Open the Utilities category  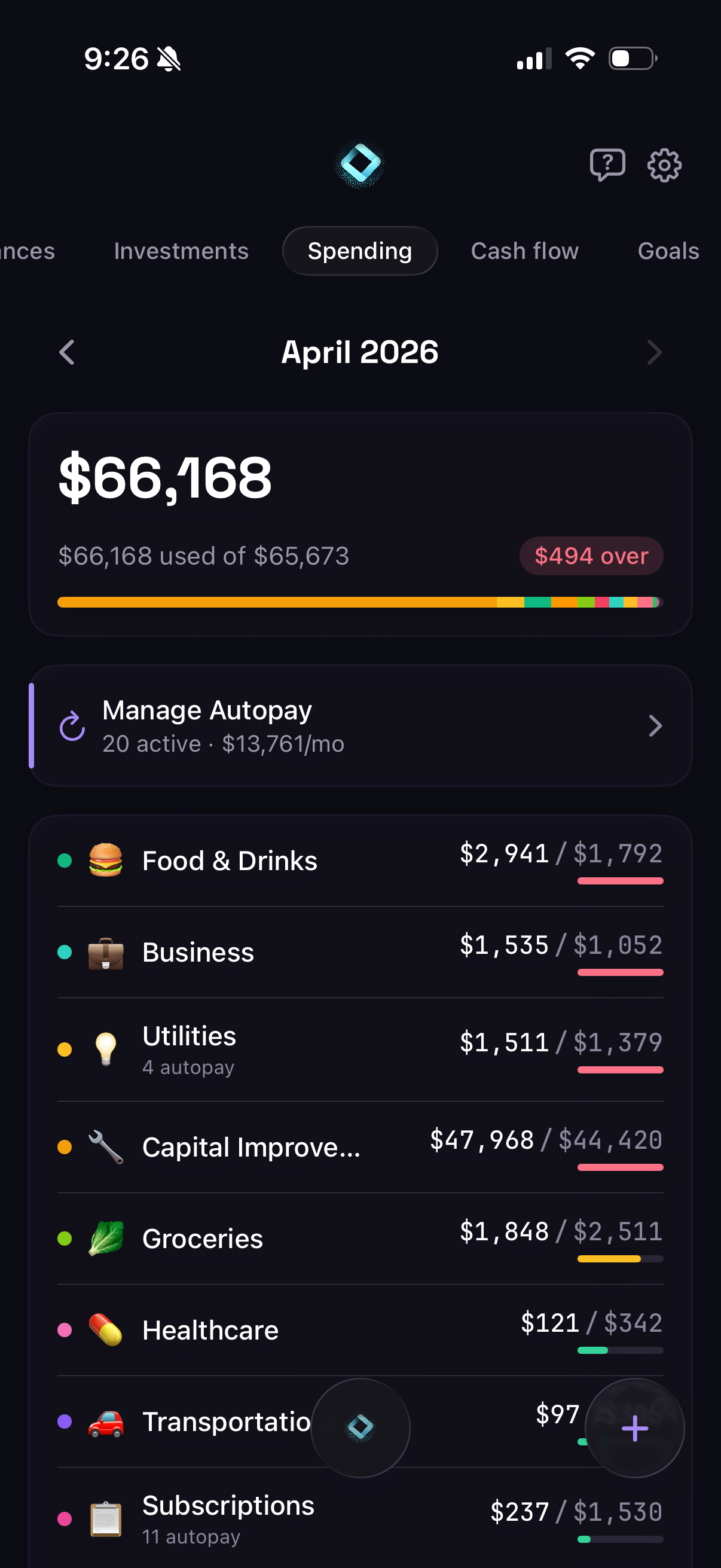[x=360, y=1049]
